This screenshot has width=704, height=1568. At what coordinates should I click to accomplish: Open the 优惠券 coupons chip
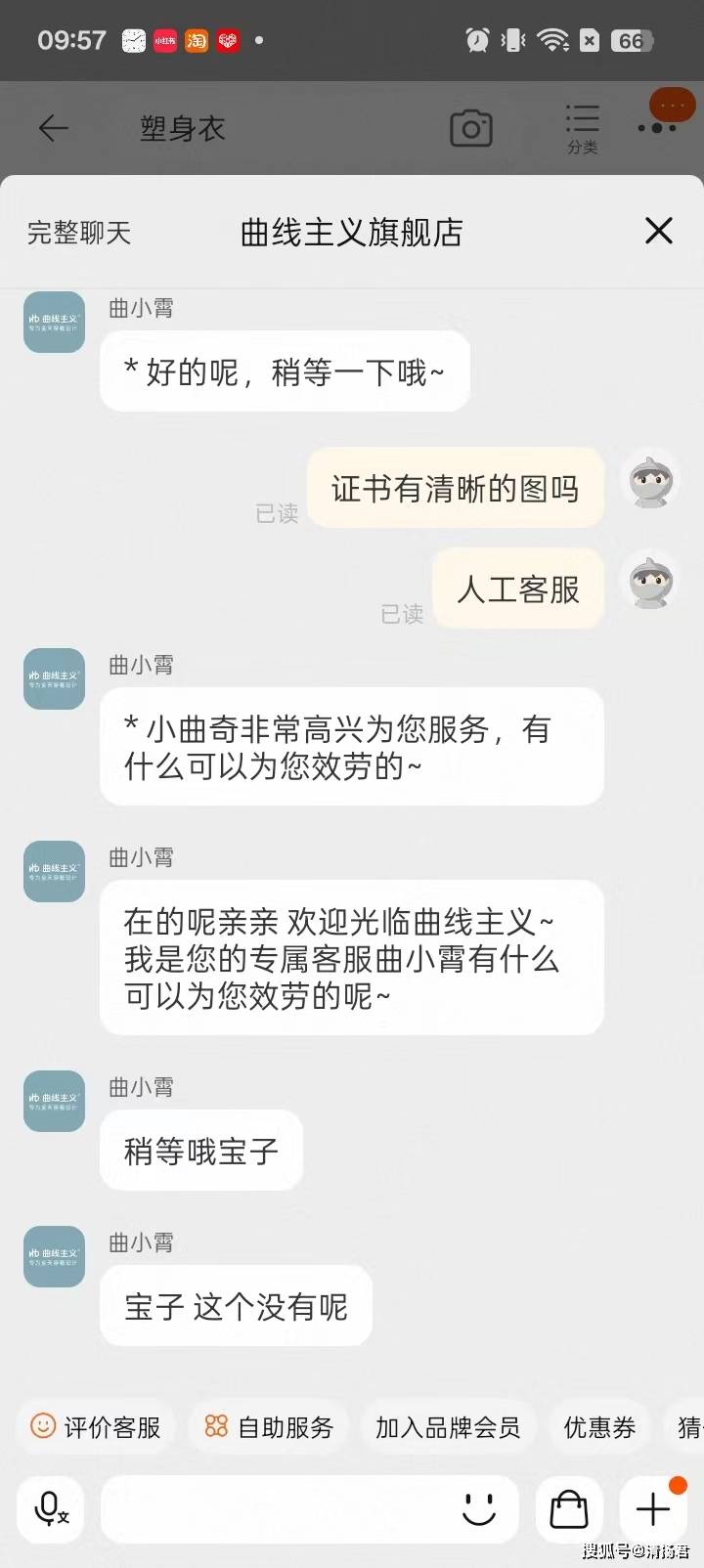[599, 1427]
